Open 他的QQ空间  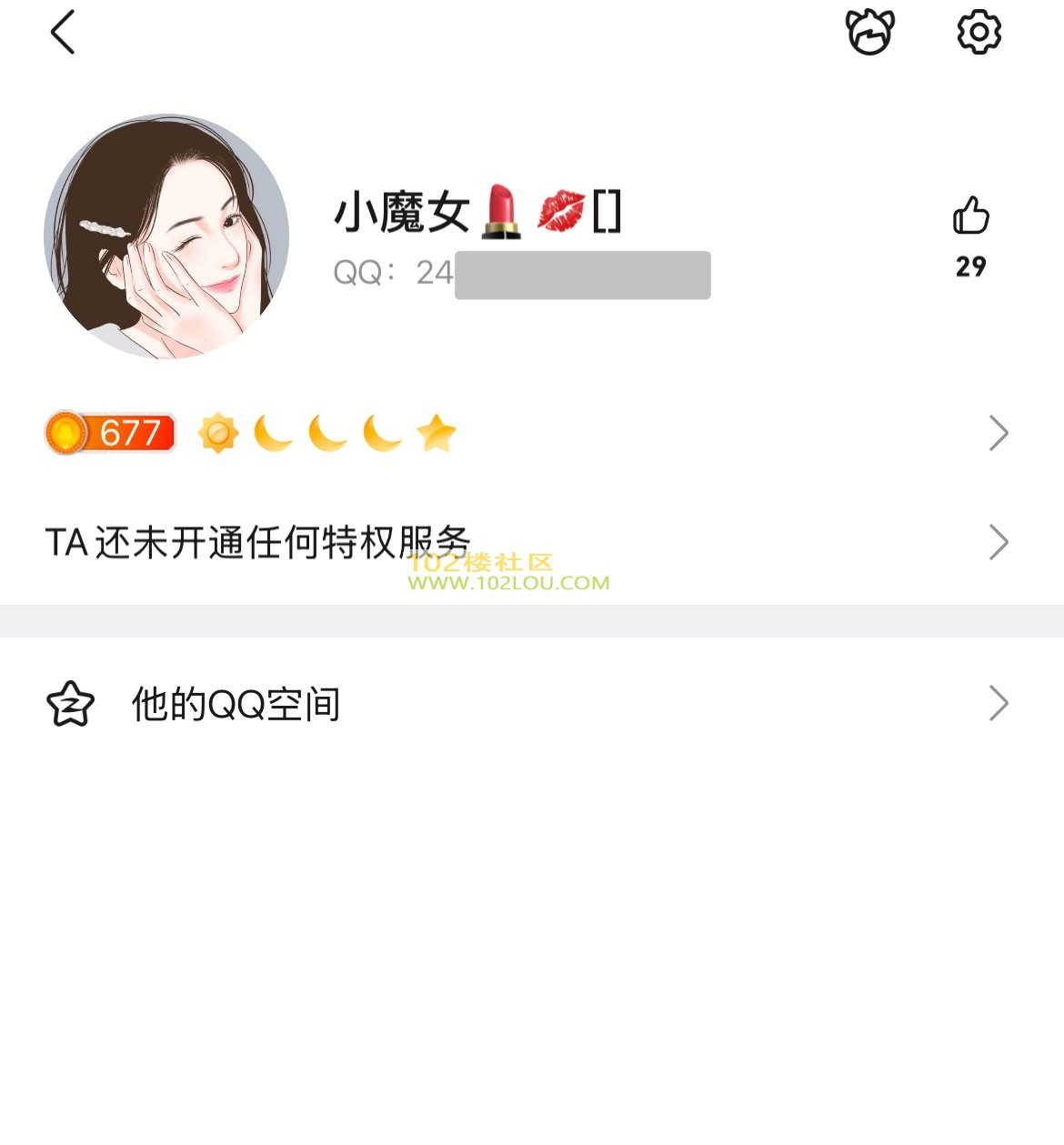(527, 704)
